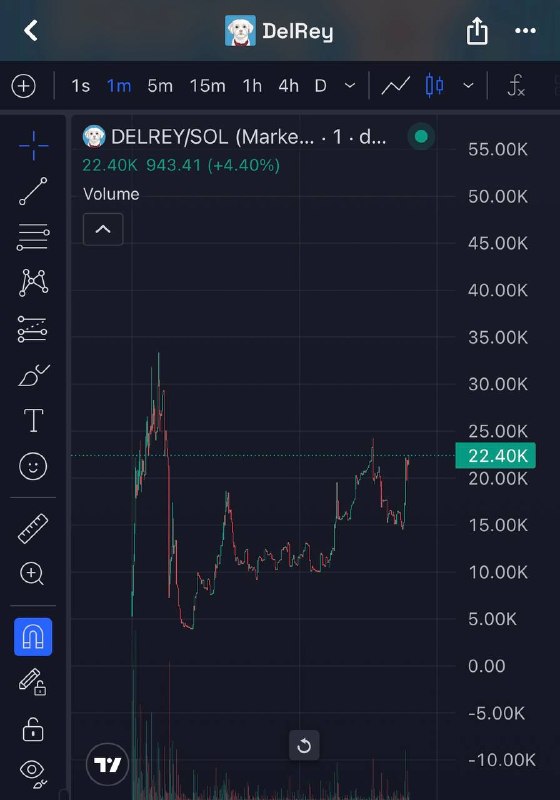Image resolution: width=560 pixels, height=800 pixels.
Task: Collapse the Volume legend with the caret
Action: point(103,229)
